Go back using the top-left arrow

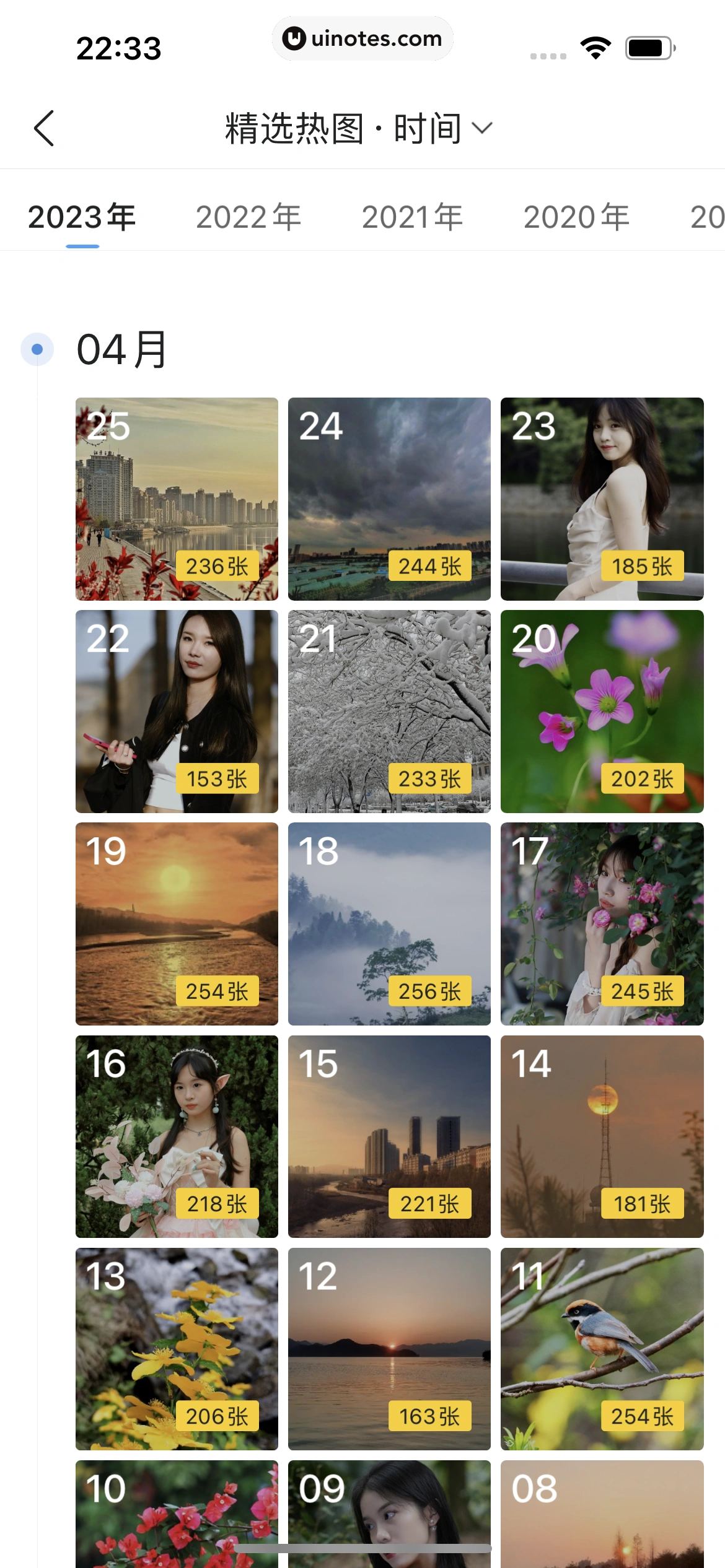point(44,128)
